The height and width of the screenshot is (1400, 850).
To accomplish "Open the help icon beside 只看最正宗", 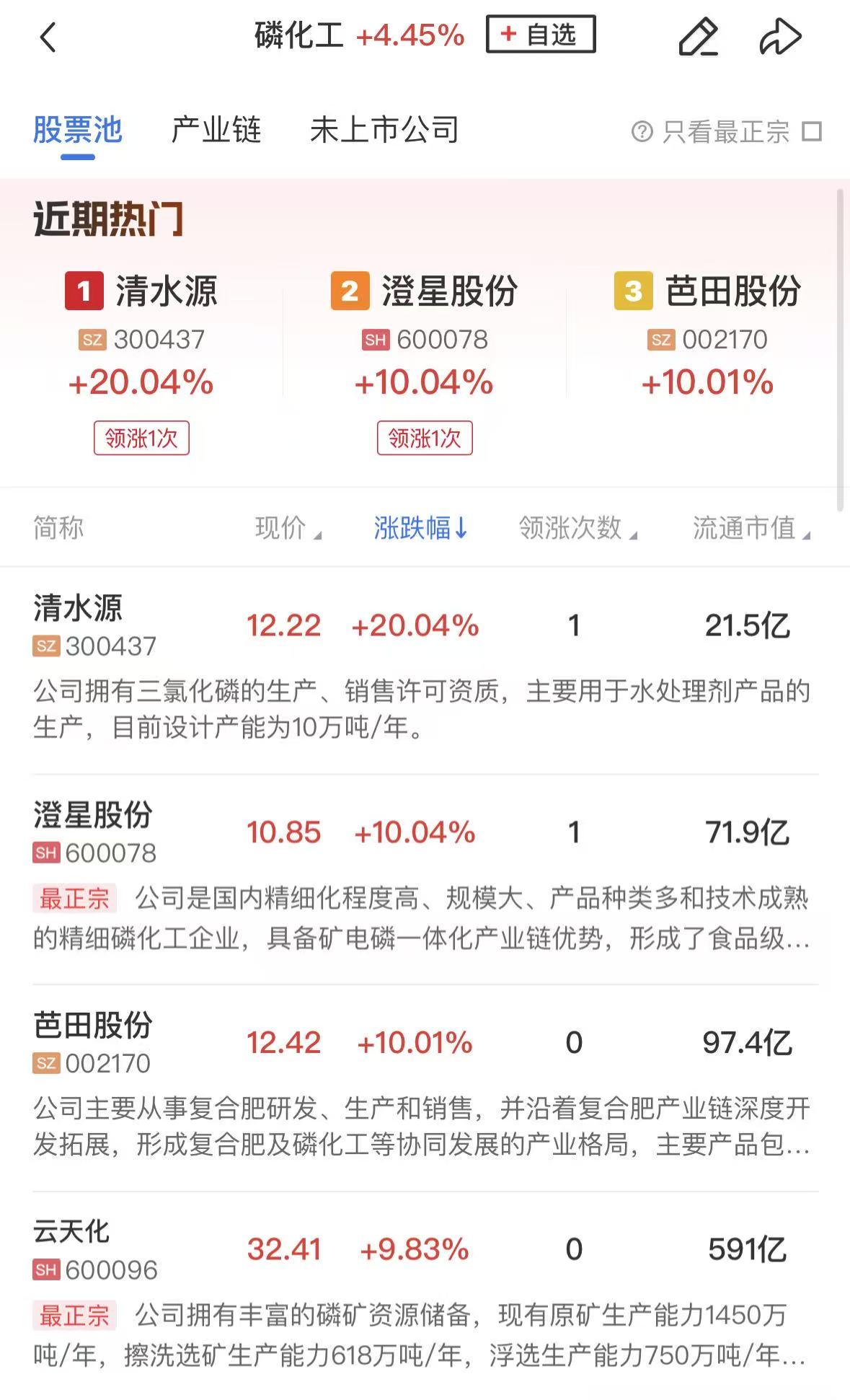I will [x=642, y=132].
